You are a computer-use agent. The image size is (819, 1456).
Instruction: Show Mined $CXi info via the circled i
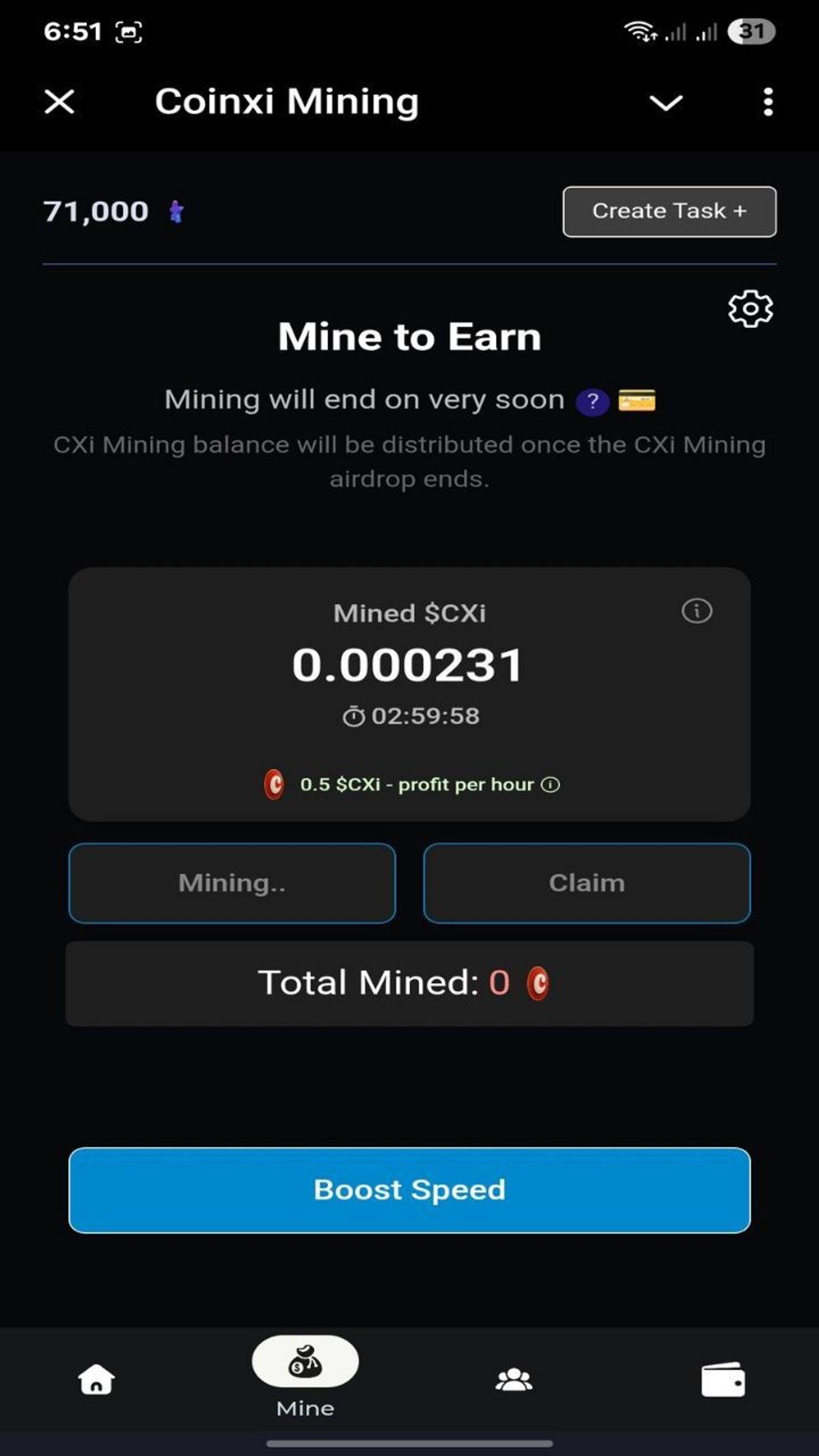tap(697, 610)
